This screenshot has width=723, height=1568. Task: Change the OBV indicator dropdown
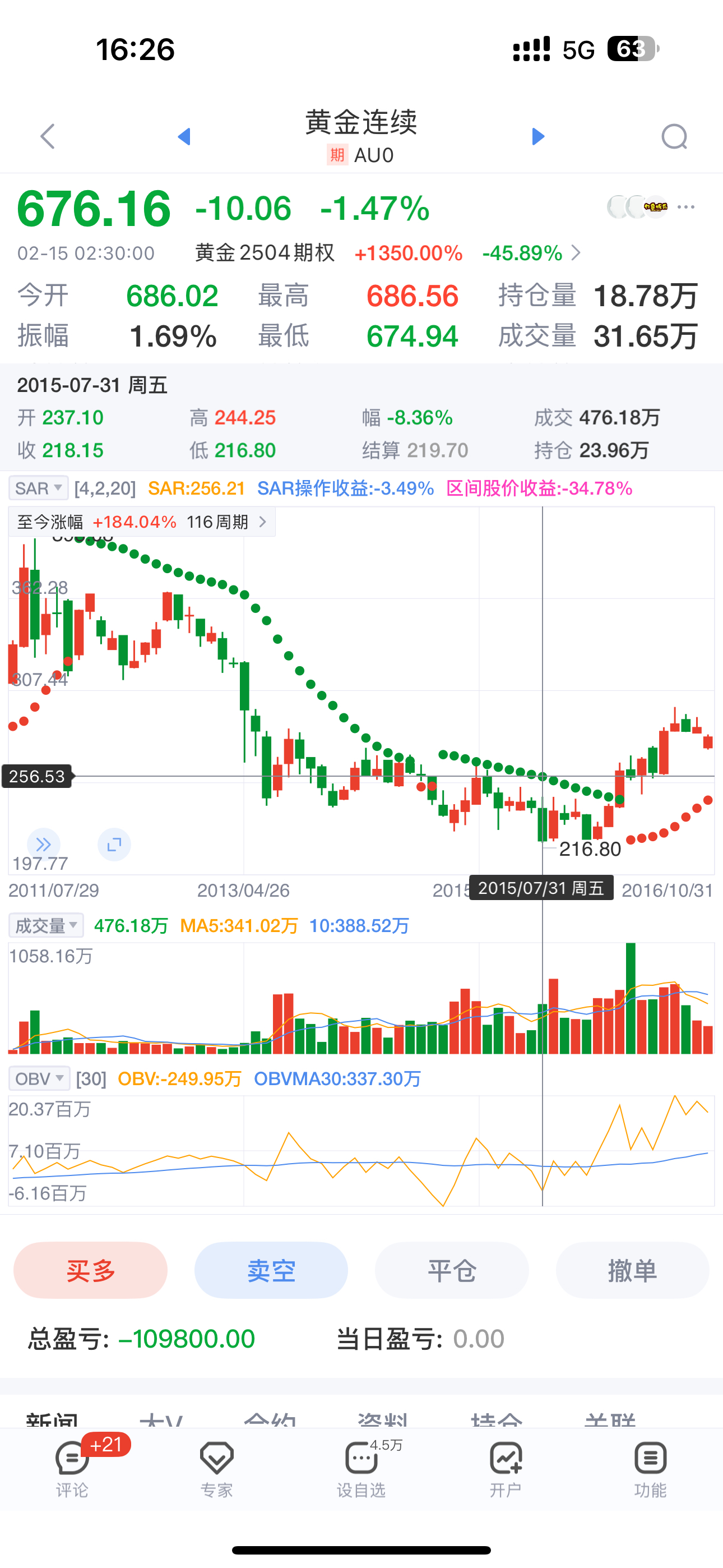click(39, 1079)
